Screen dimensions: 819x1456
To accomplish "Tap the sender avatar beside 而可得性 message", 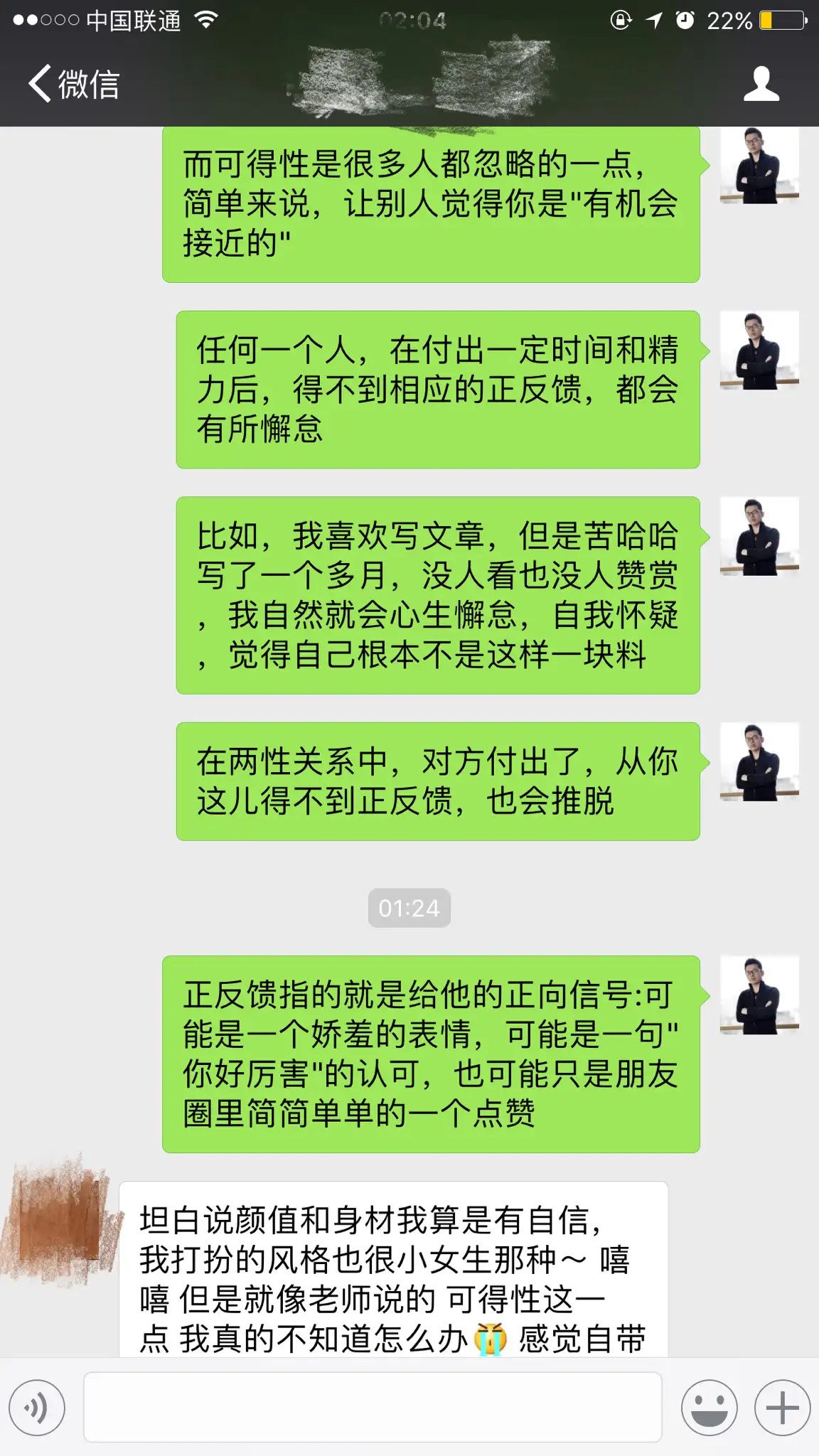I will coord(759,166).
